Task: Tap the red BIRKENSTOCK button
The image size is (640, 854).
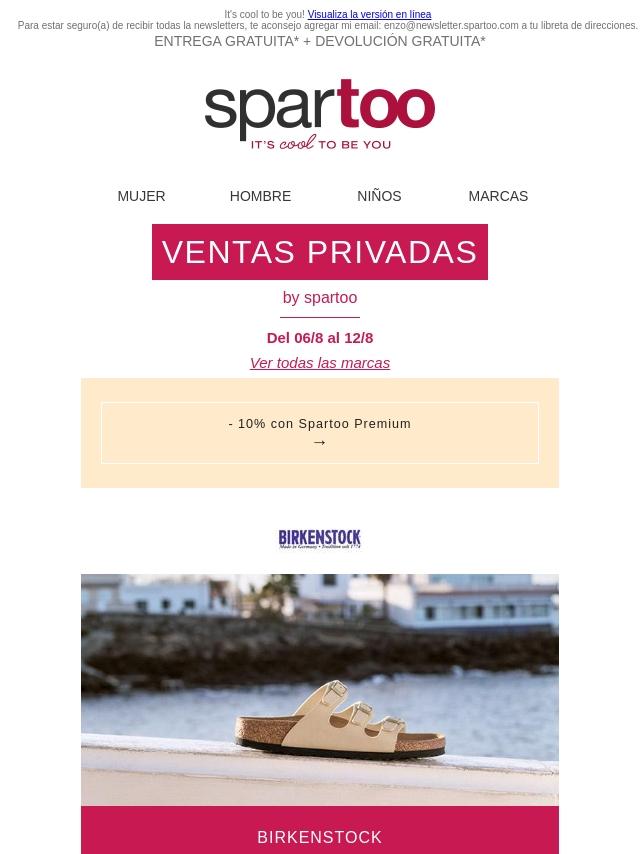Action: coord(320,835)
